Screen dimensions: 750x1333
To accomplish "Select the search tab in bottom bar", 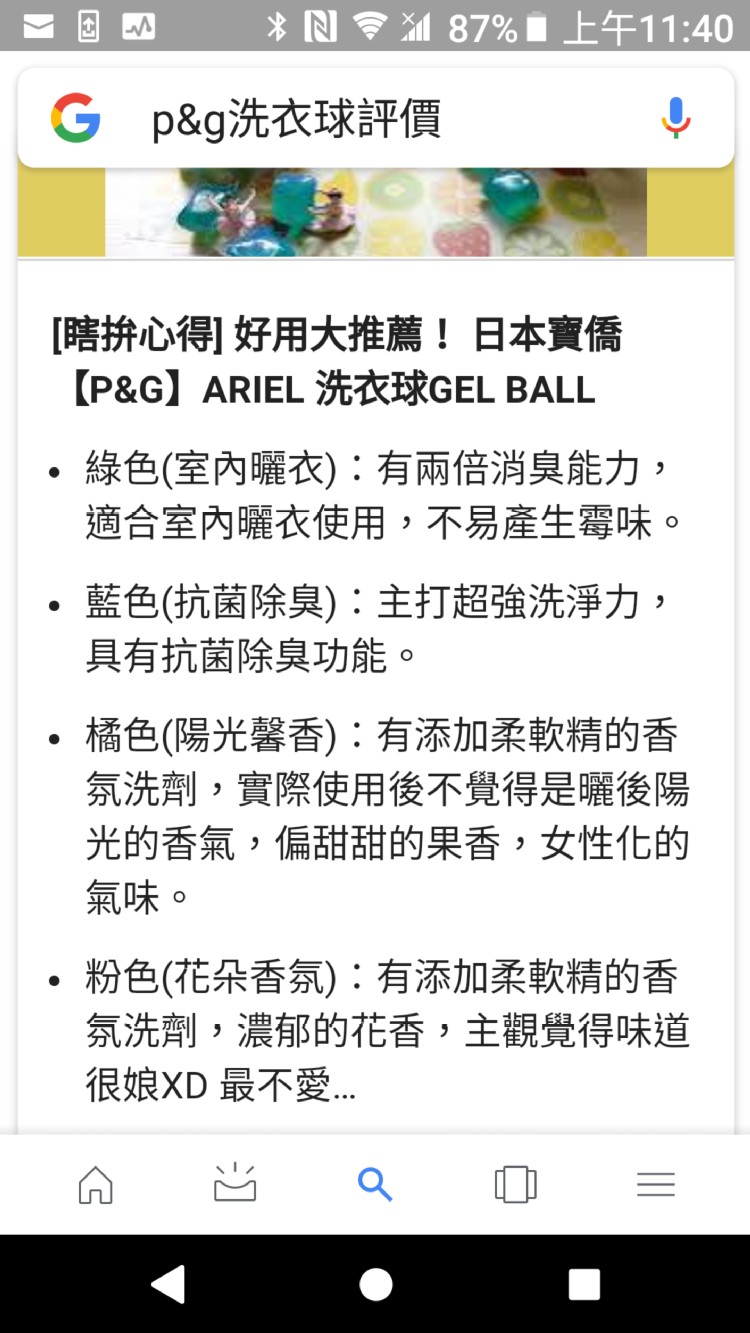I will [375, 1185].
